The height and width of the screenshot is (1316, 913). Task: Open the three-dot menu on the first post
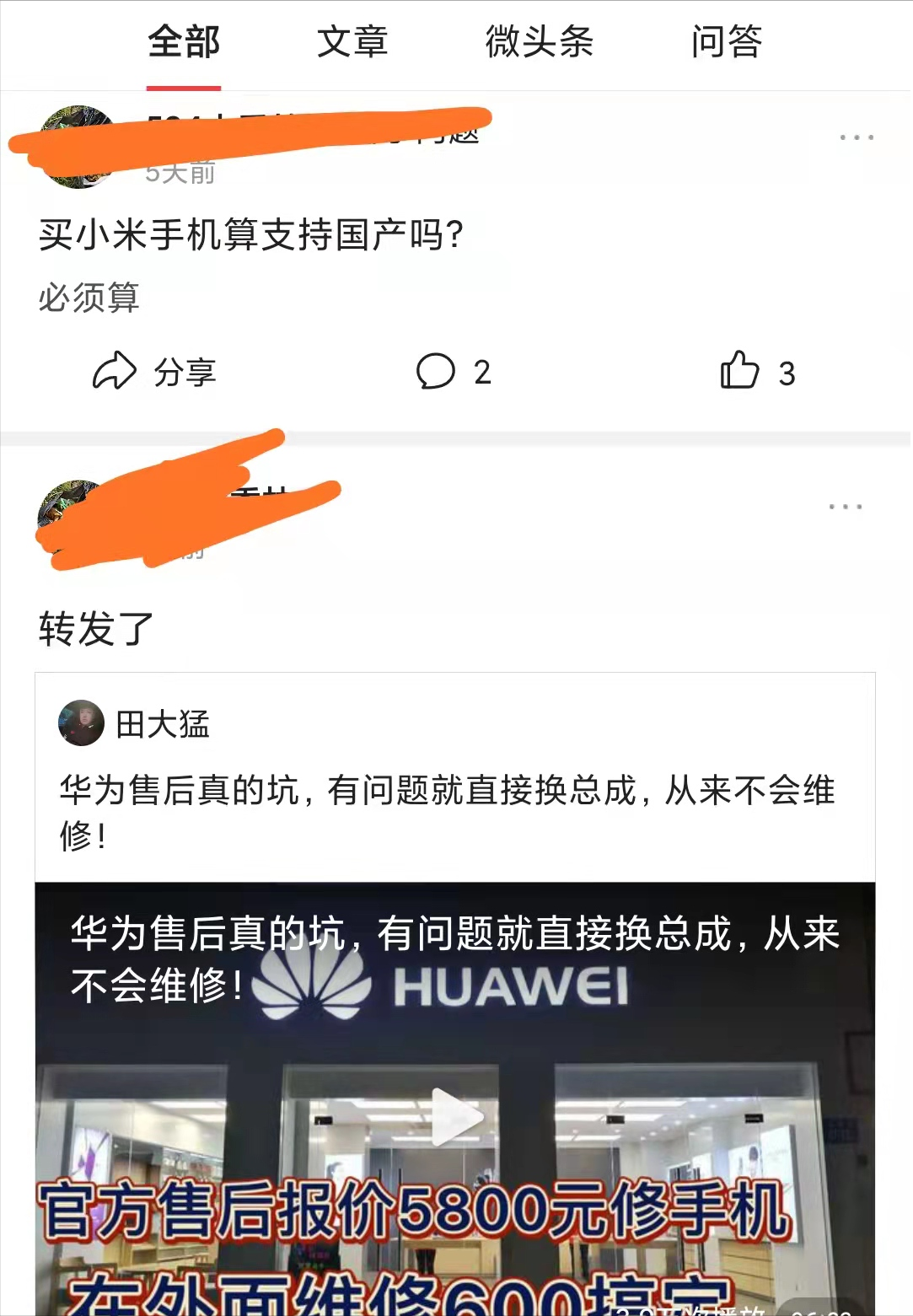[x=857, y=135]
